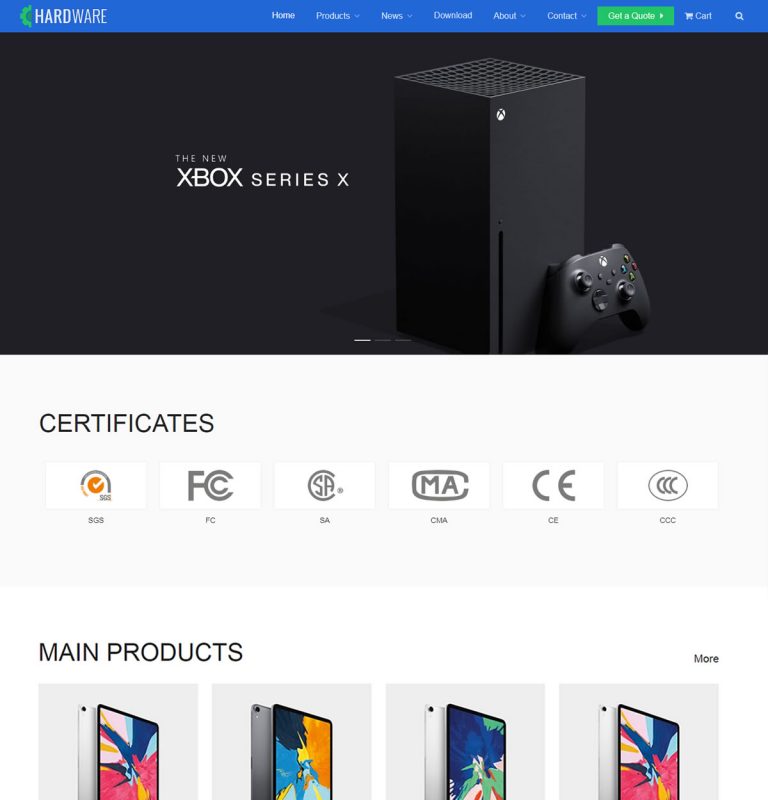
Task: Tap the Get a Quote button
Action: [x=635, y=16]
